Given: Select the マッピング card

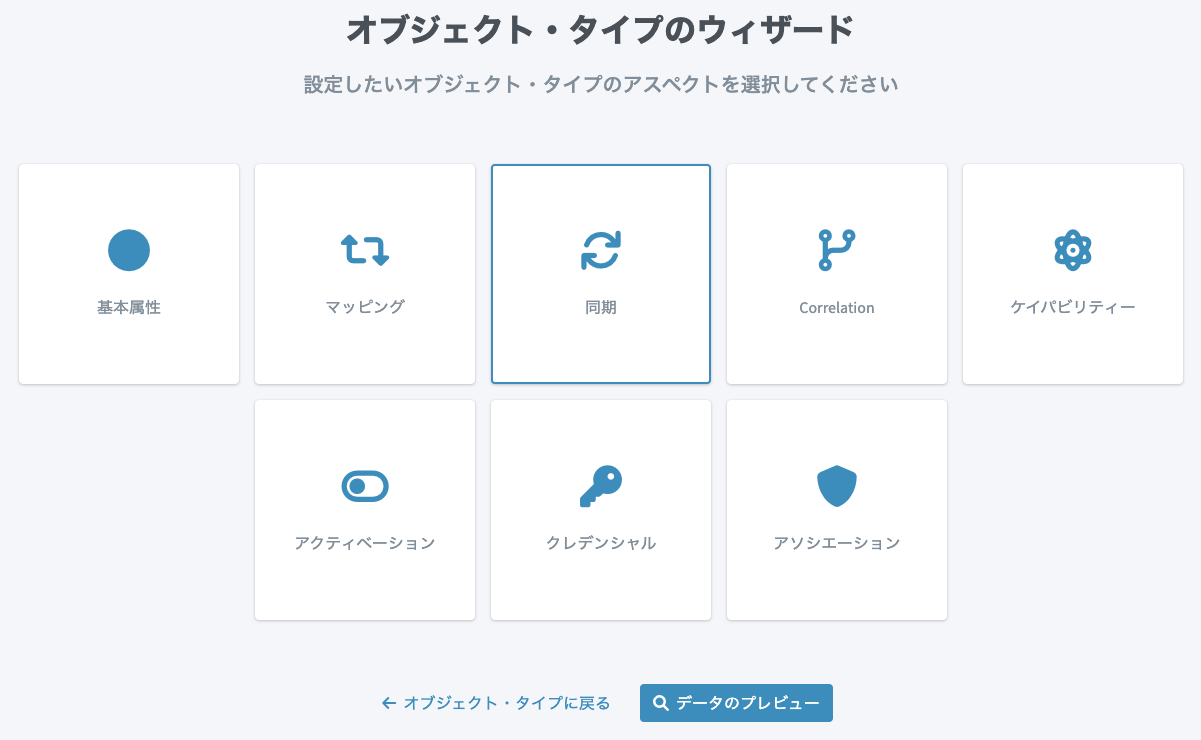Looking at the screenshot, I should pos(365,274).
